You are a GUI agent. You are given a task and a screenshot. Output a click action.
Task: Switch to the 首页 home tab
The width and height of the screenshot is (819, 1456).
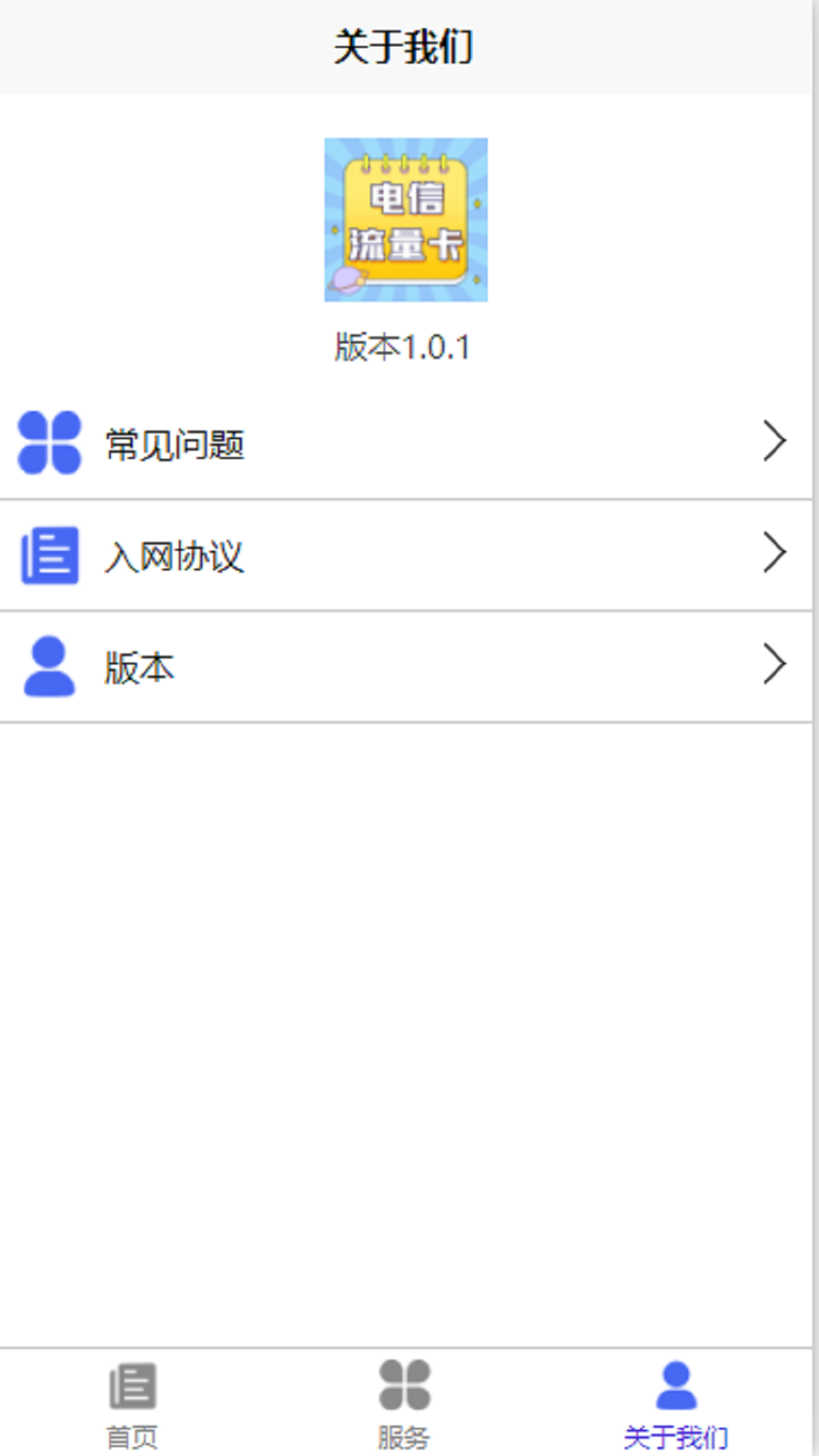click(x=133, y=1404)
